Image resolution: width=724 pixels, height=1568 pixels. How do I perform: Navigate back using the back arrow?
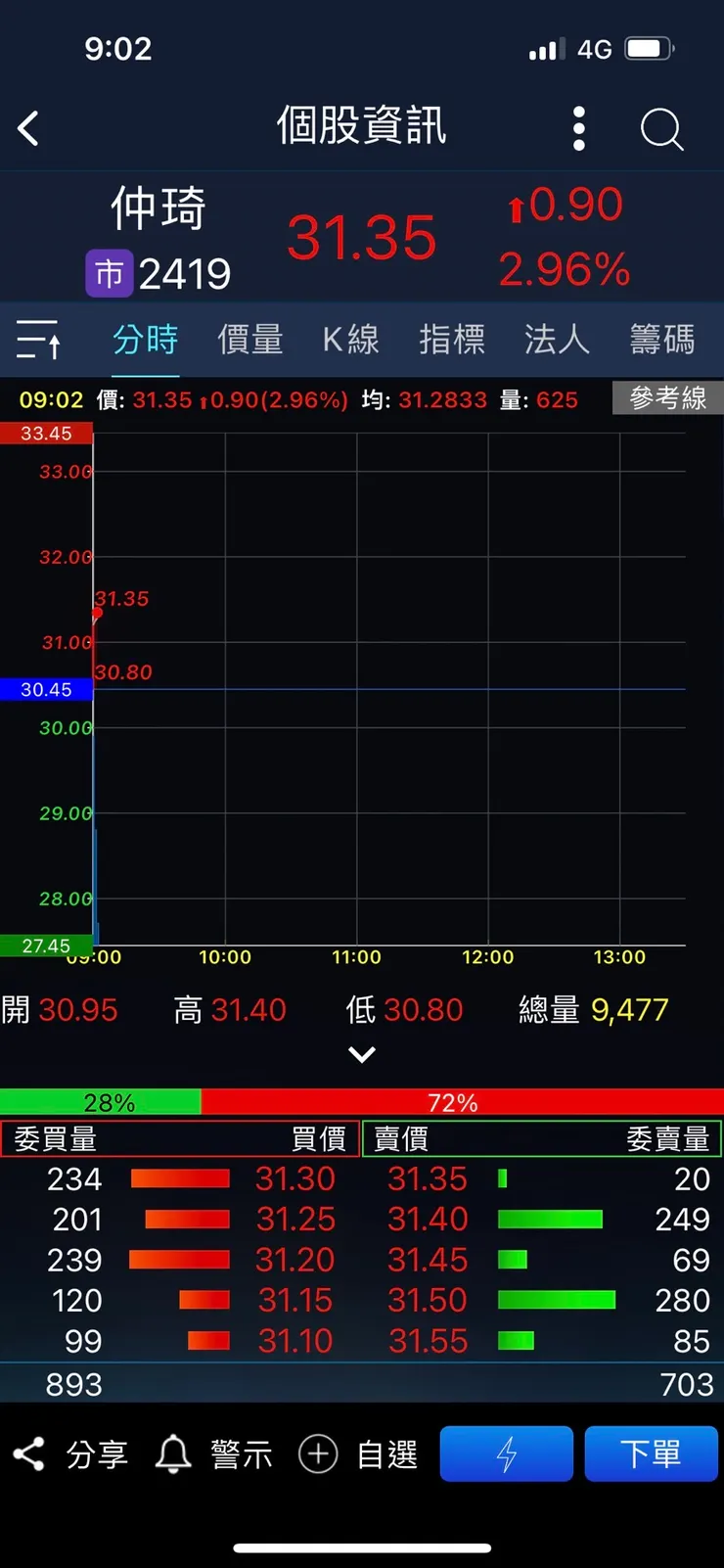pyautogui.click(x=29, y=128)
